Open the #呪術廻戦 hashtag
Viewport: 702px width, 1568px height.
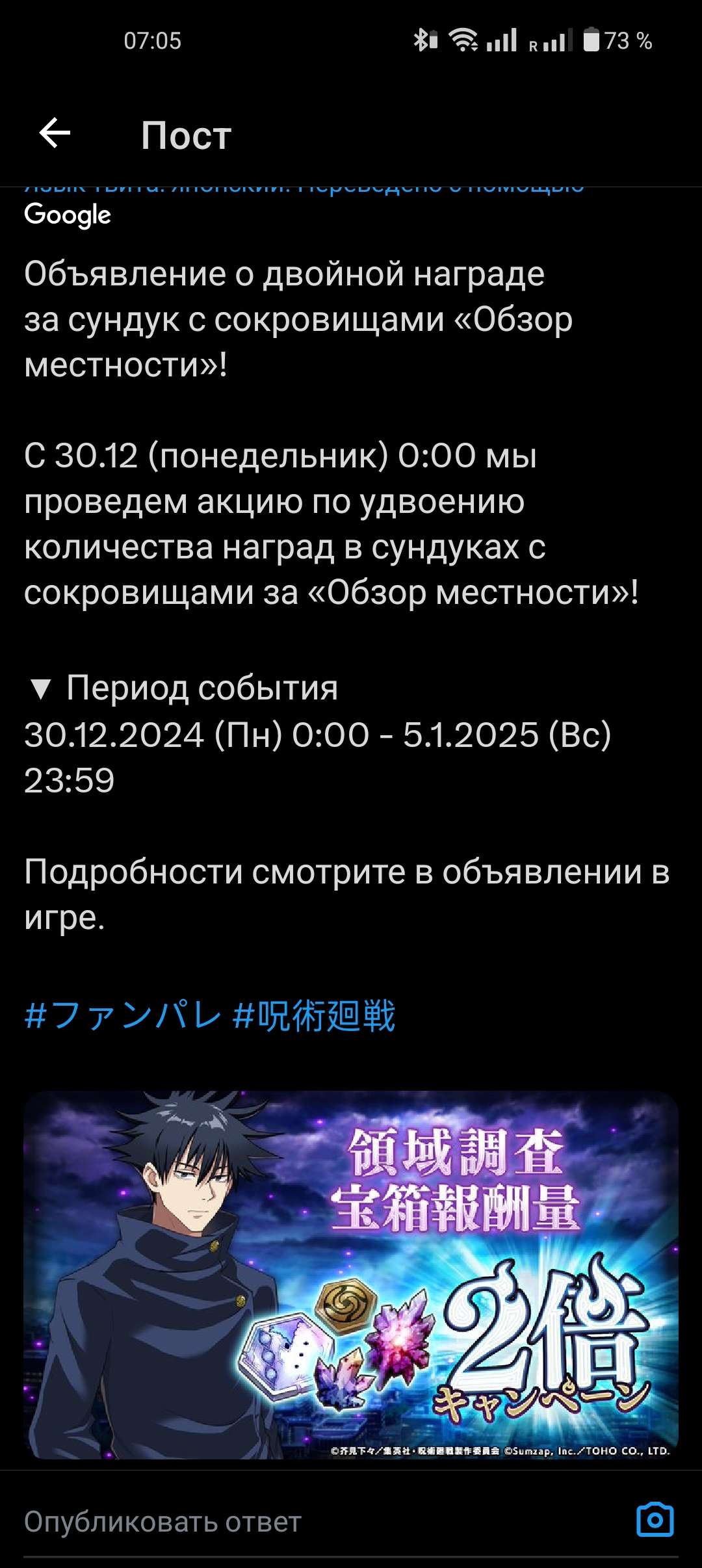click(314, 1016)
